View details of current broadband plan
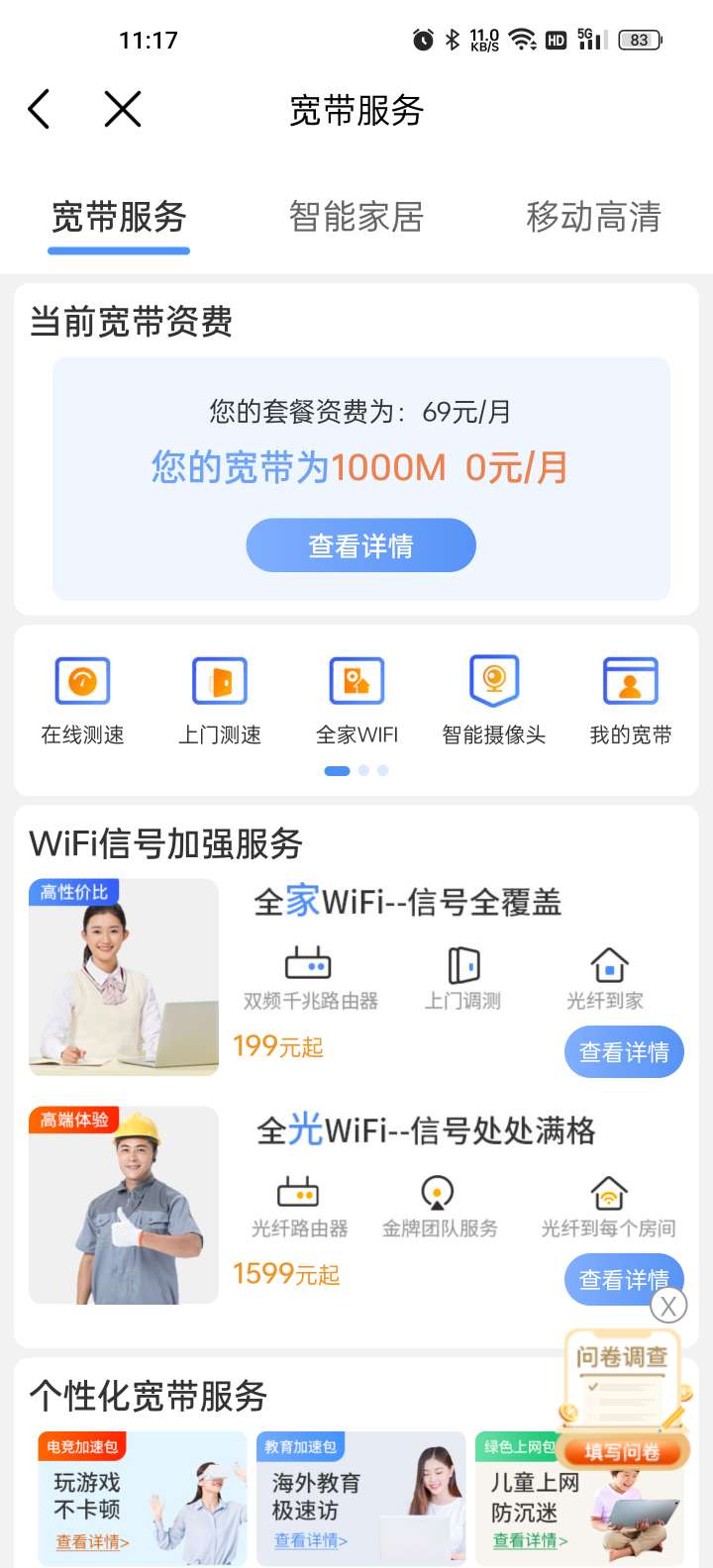The height and width of the screenshot is (1568, 713). coord(360,545)
